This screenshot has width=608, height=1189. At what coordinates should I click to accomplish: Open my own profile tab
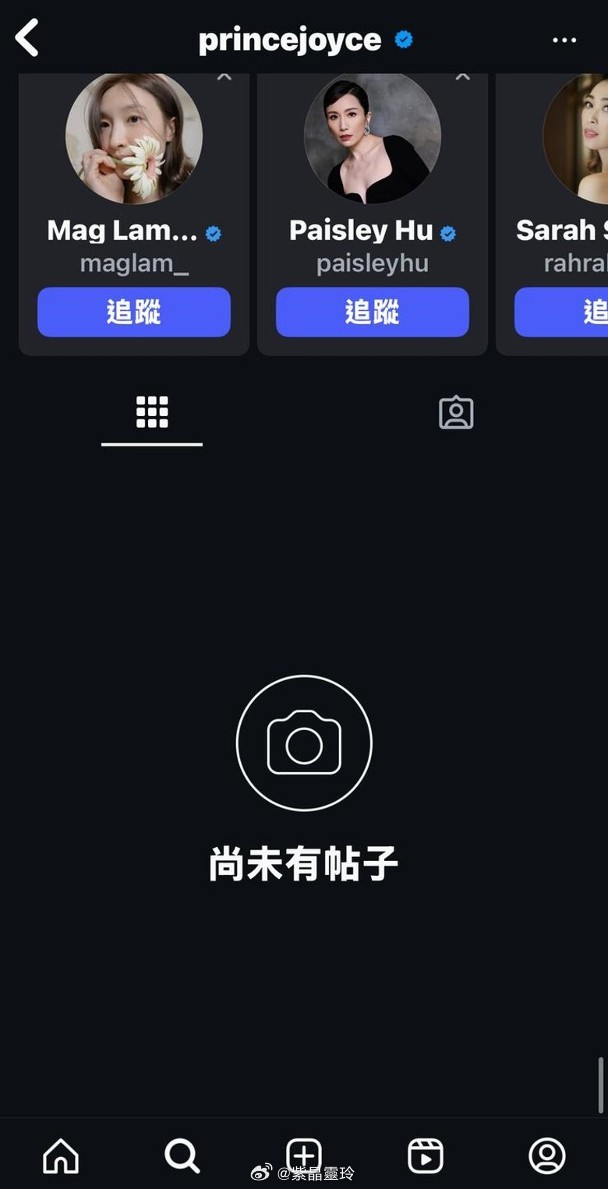coord(547,1156)
